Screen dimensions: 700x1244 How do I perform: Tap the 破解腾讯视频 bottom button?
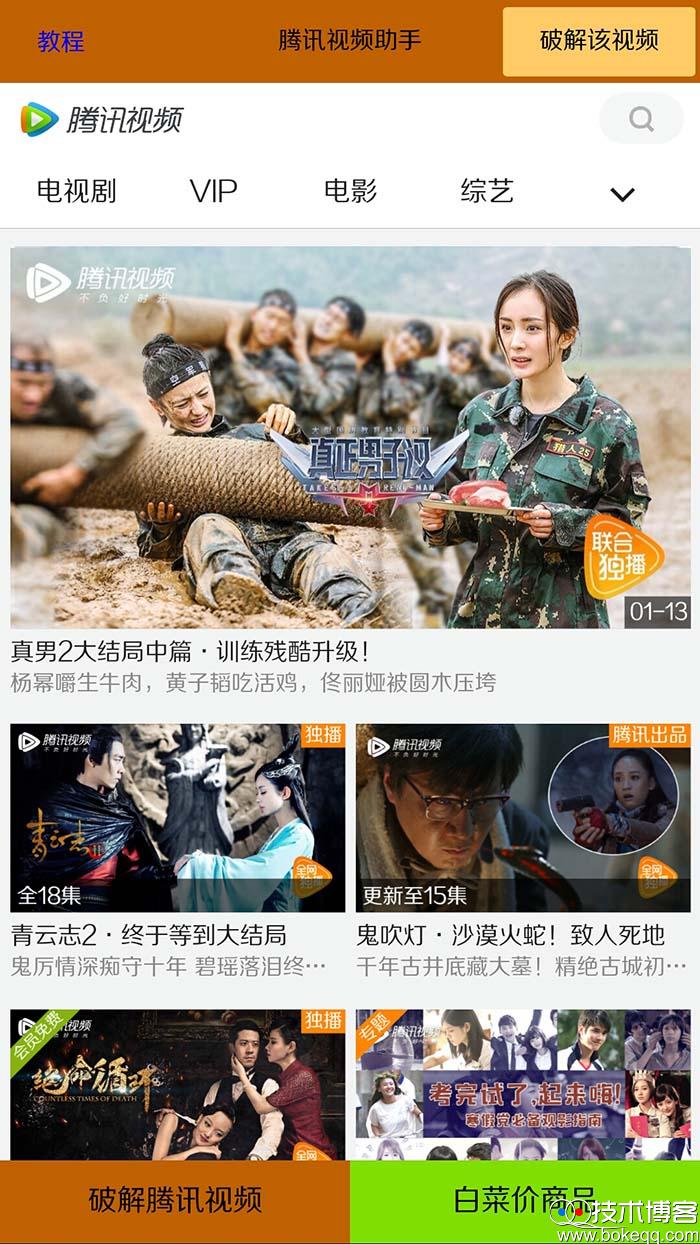point(175,1200)
